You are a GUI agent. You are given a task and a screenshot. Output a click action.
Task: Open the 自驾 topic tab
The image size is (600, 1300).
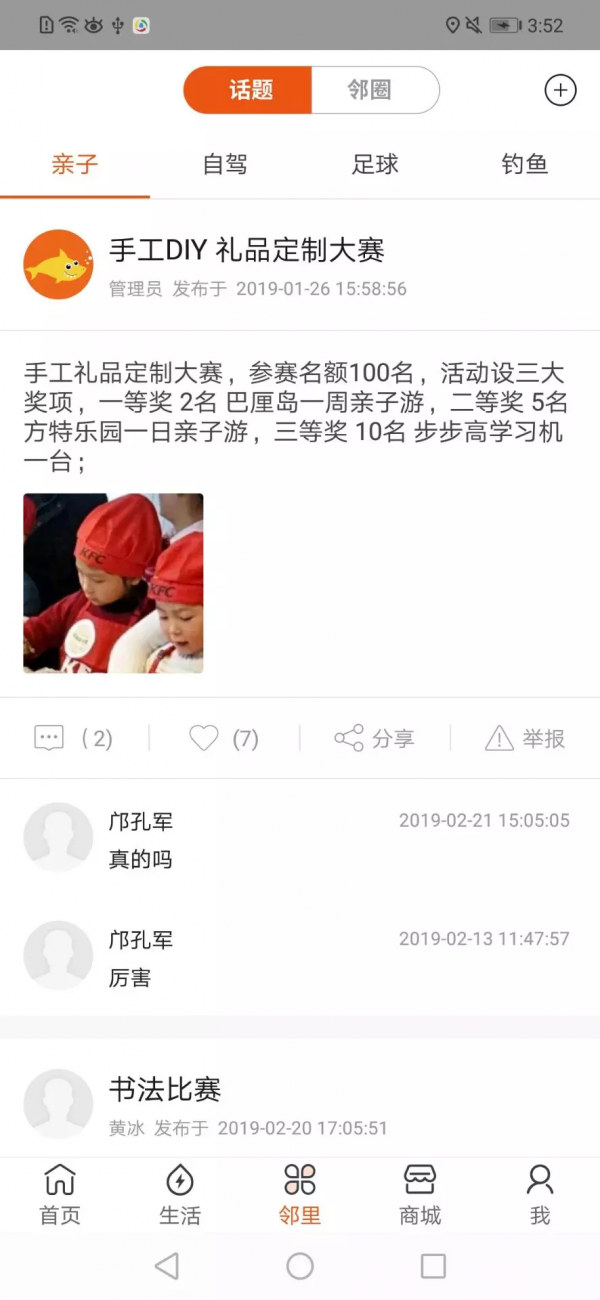225,164
